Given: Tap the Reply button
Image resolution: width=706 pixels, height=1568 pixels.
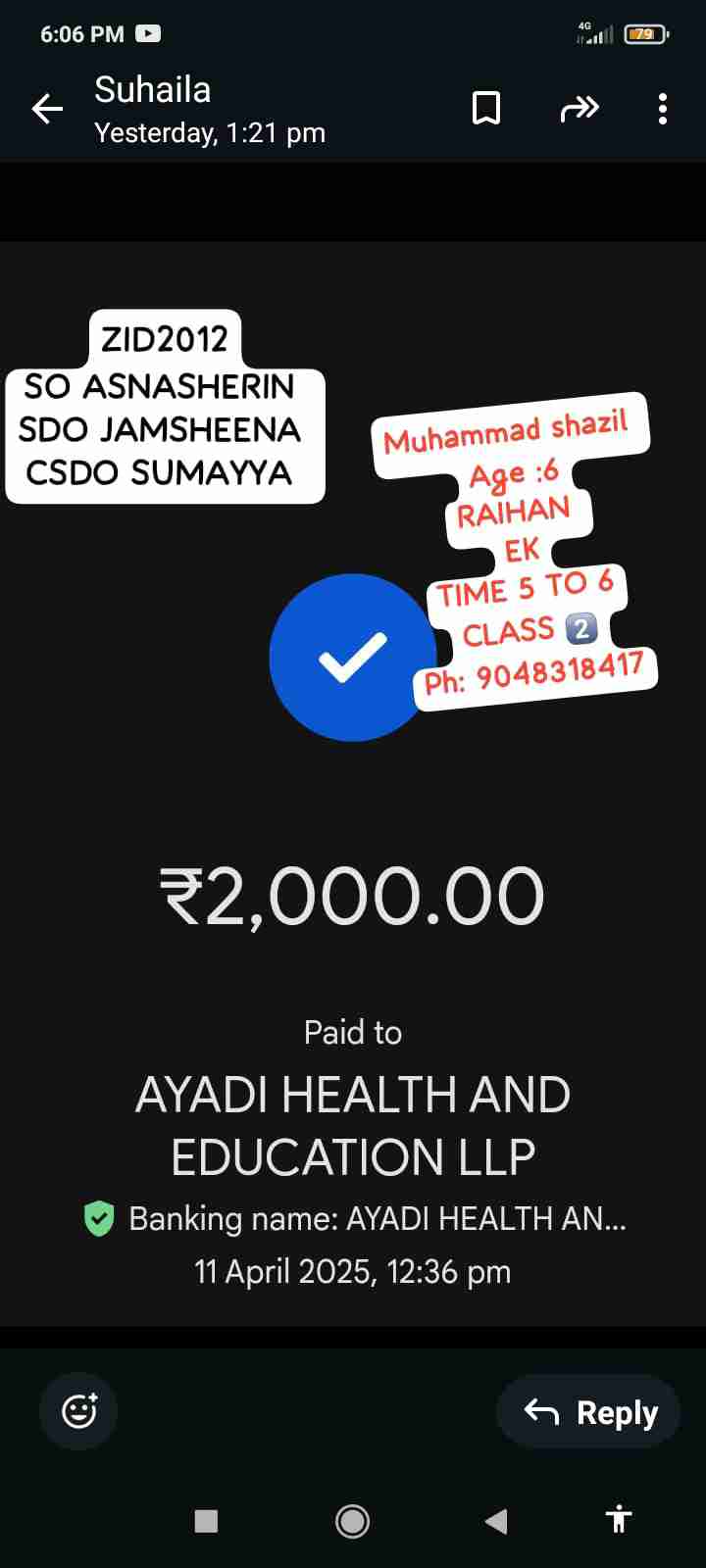Looking at the screenshot, I should coord(589,1412).
